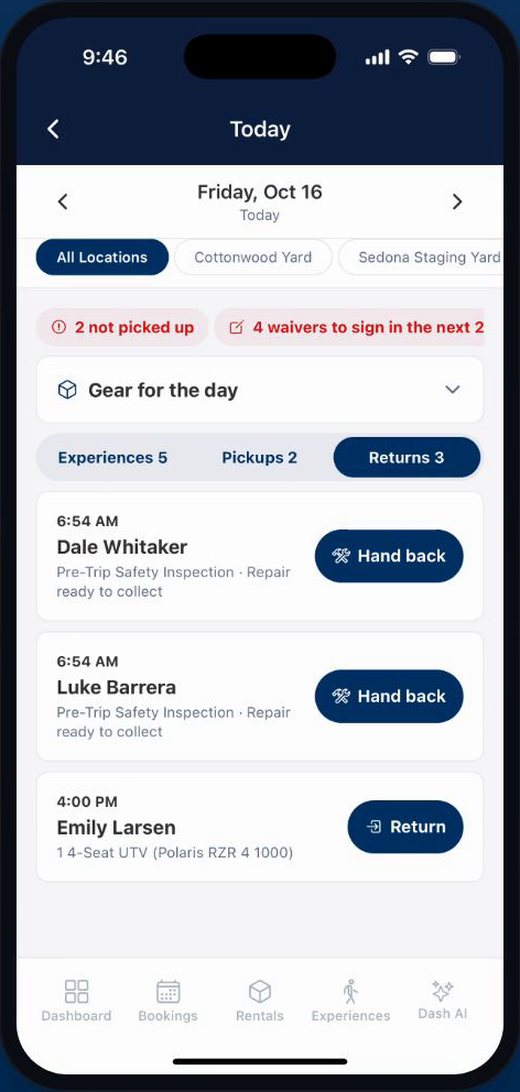Screen dimensions: 520x1092
Task: Switch to the Pickups 2 tab
Action: pyautogui.click(x=260, y=458)
